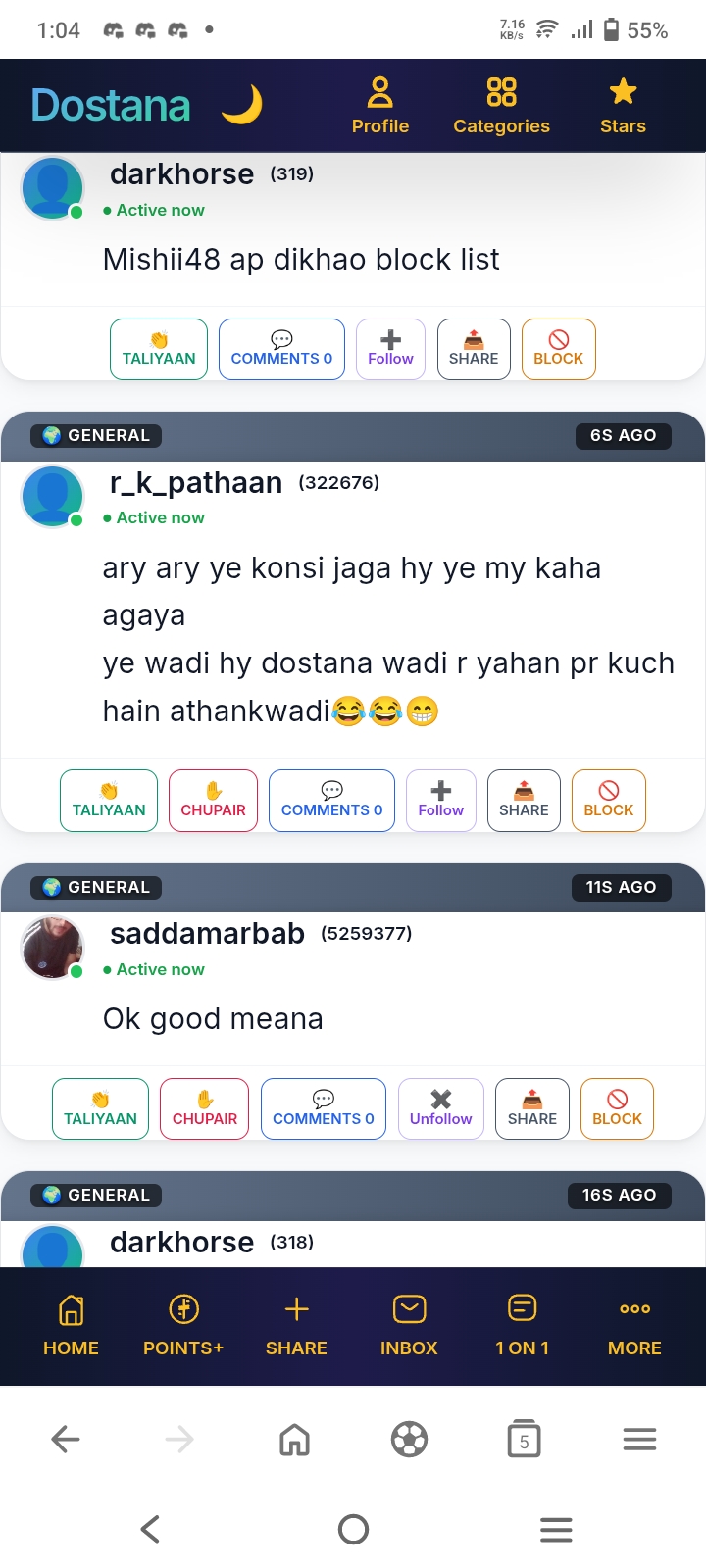The height and width of the screenshot is (1568, 706).
Task: Give Taliyaan to r_k_pathaan's post
Action: (x=109, y=801)
